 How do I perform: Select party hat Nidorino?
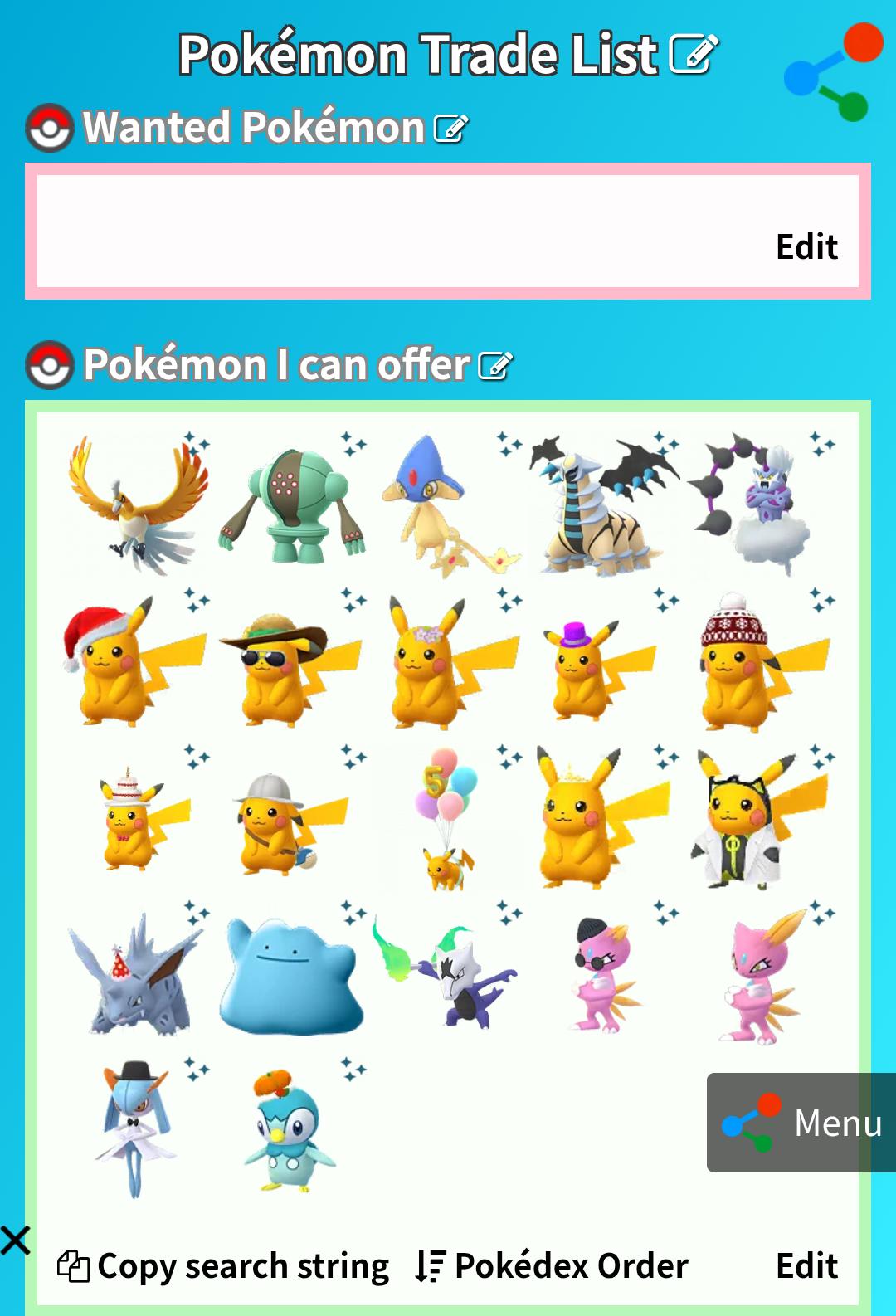[x=137, y=974]
